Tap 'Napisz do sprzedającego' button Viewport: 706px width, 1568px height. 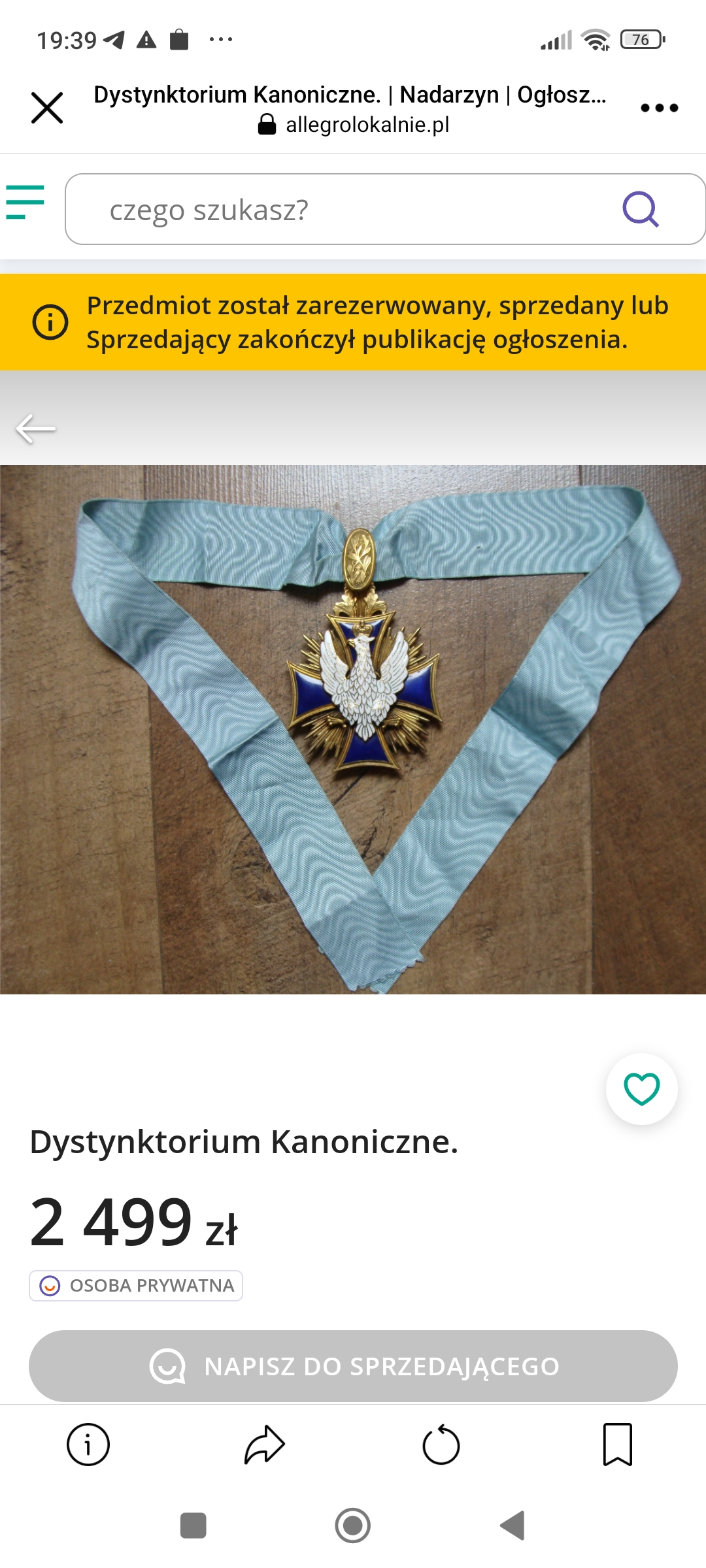(x=353, y=1366)
